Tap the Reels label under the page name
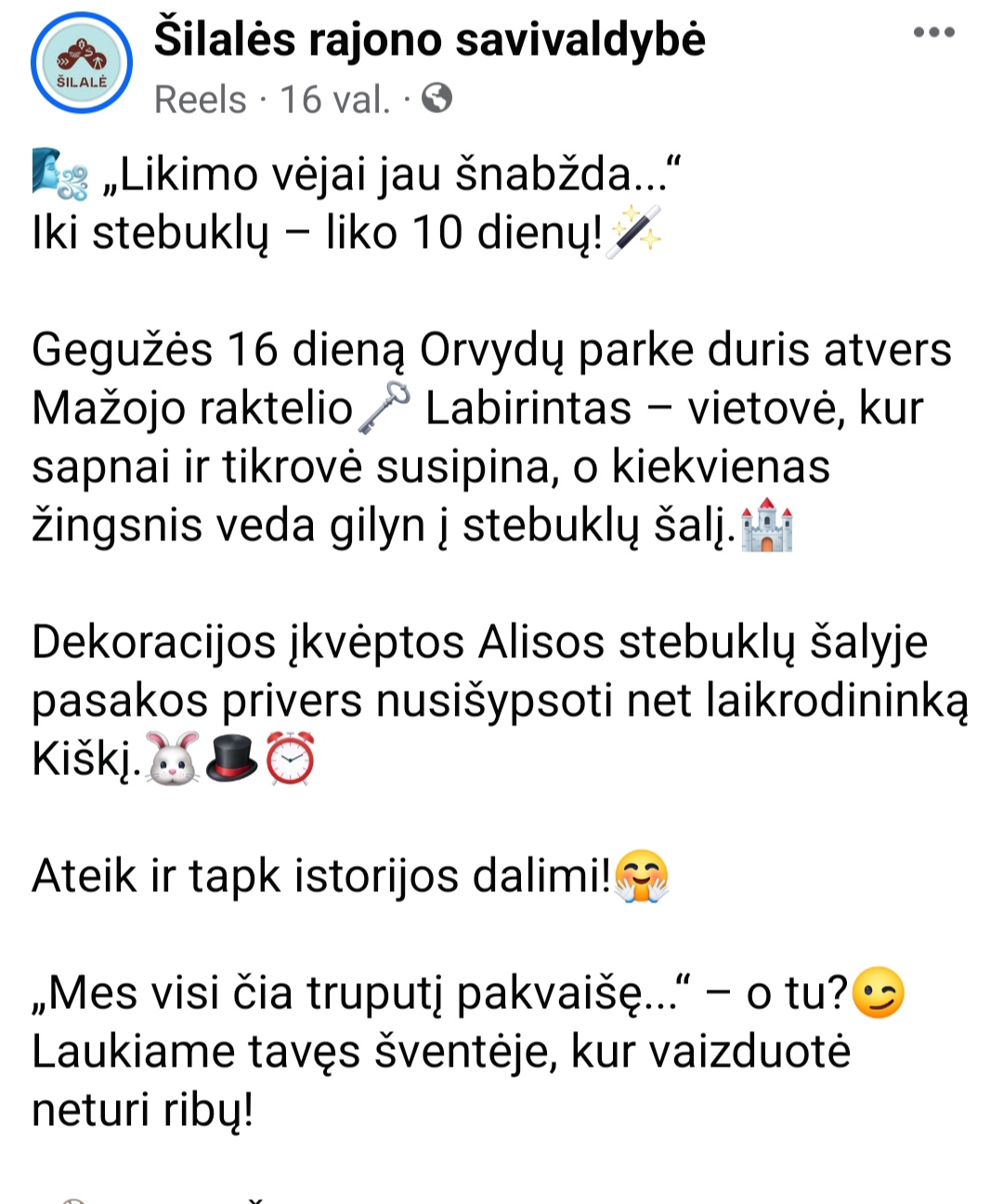 (x=200, y=98)
